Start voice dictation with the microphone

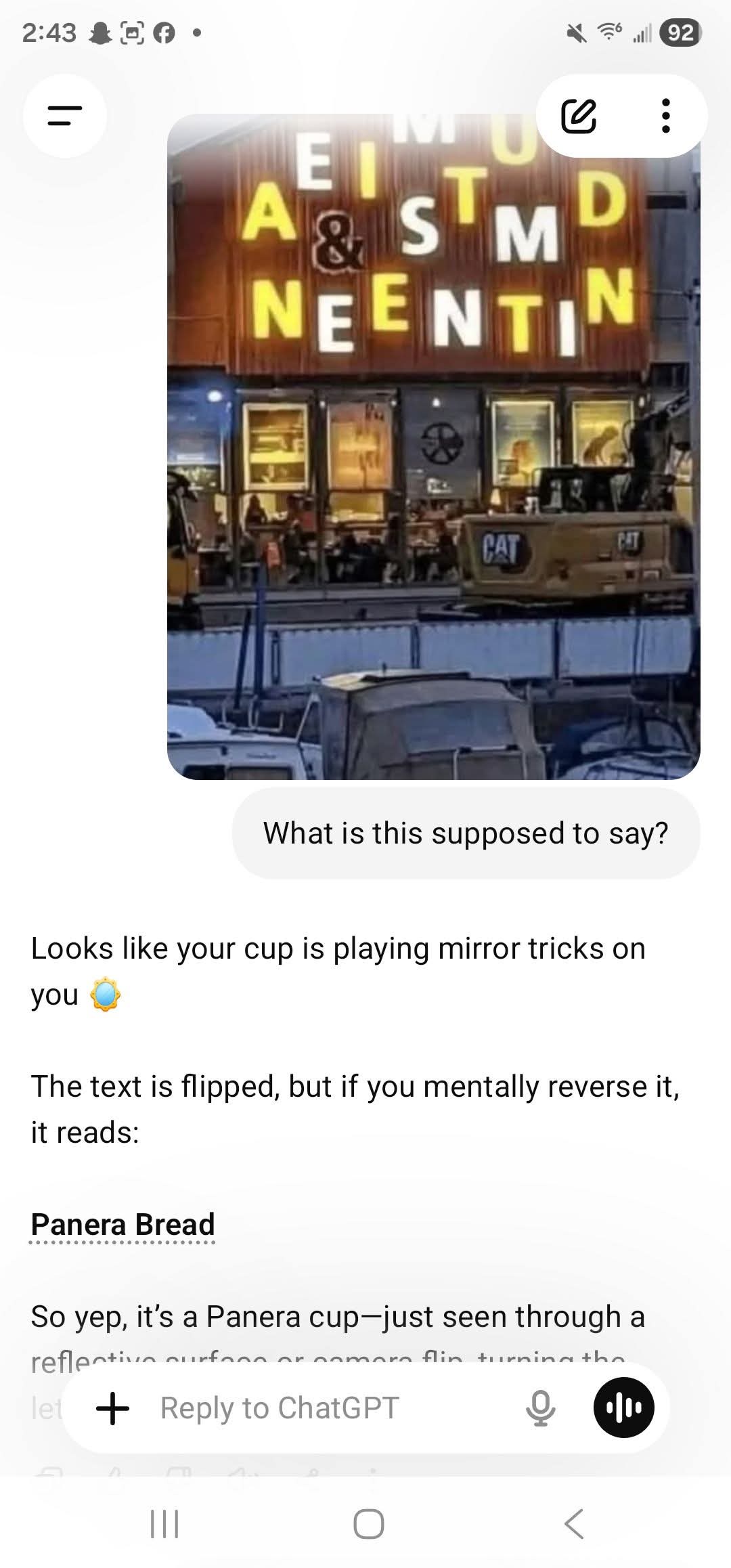click(541, 1408)
